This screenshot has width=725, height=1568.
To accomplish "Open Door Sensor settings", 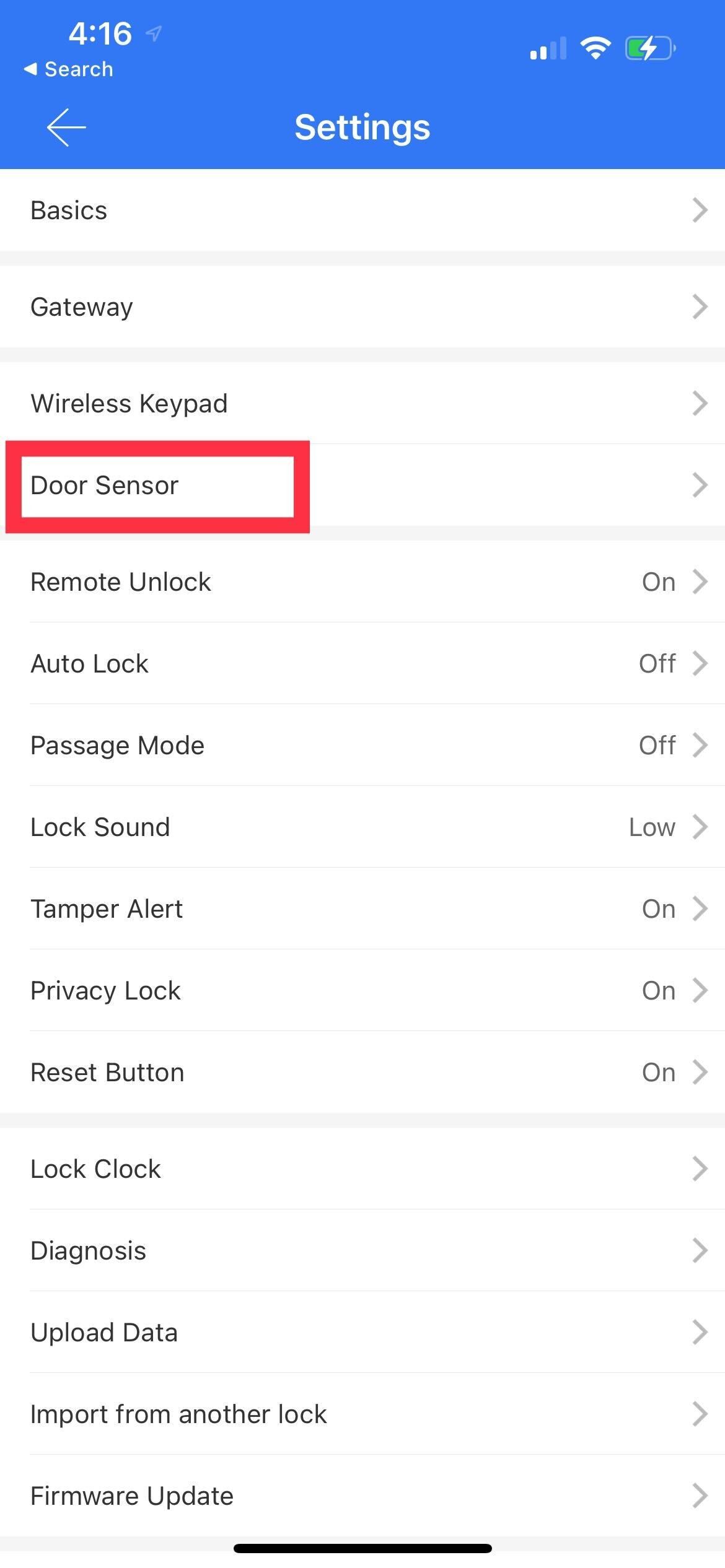I will [362, 485].
